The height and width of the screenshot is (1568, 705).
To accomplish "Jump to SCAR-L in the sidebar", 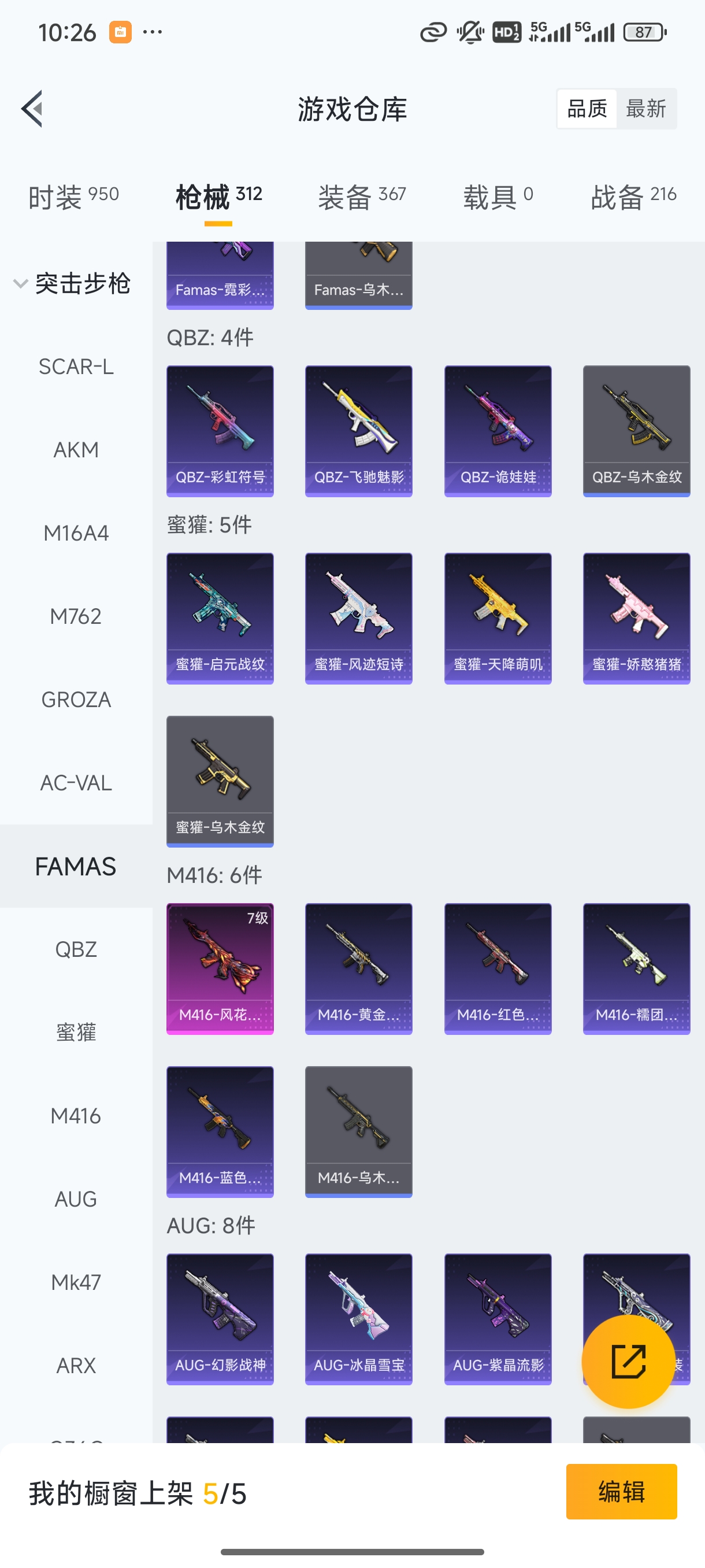I will click(76, 367).
